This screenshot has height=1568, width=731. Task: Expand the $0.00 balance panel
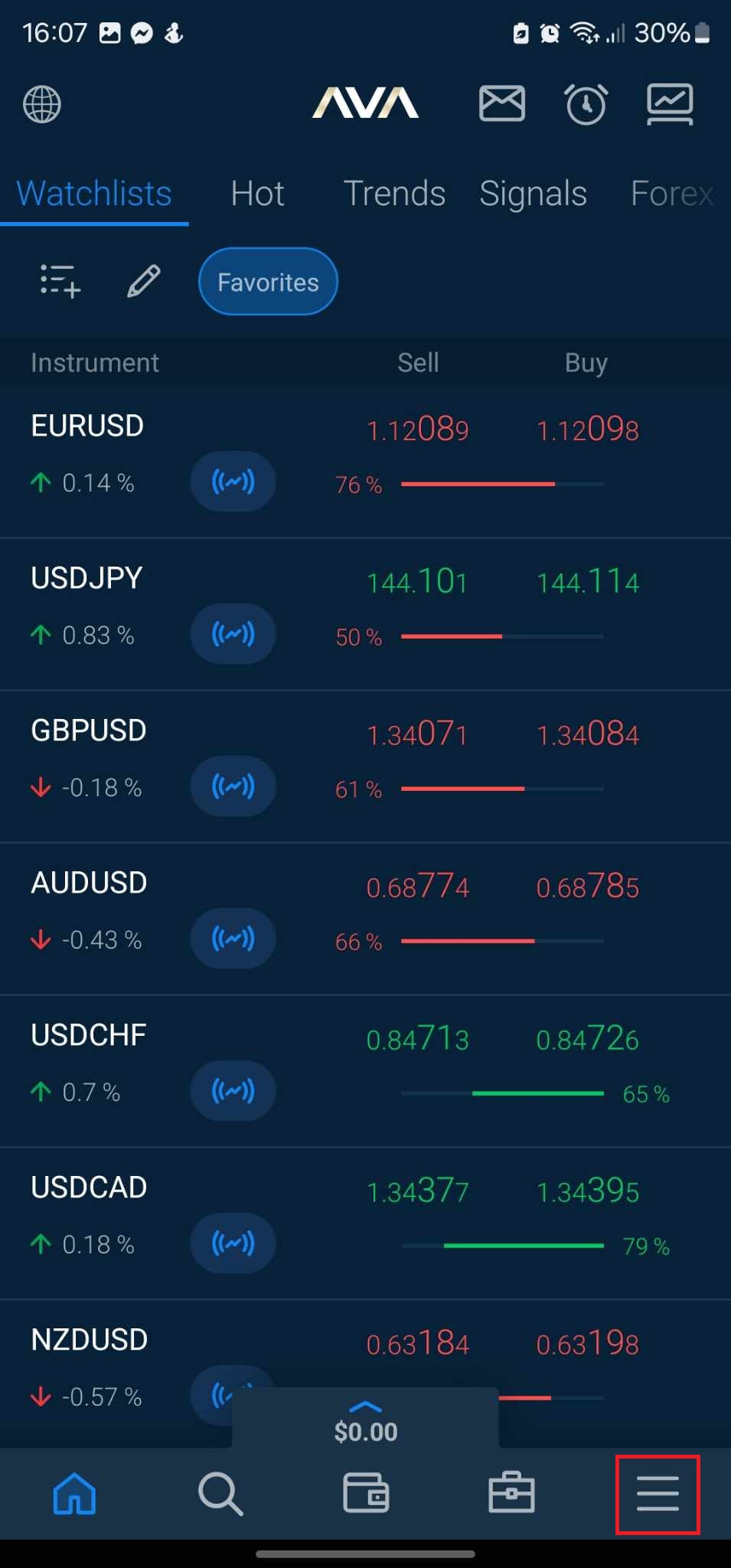(x=365, y=1423)
